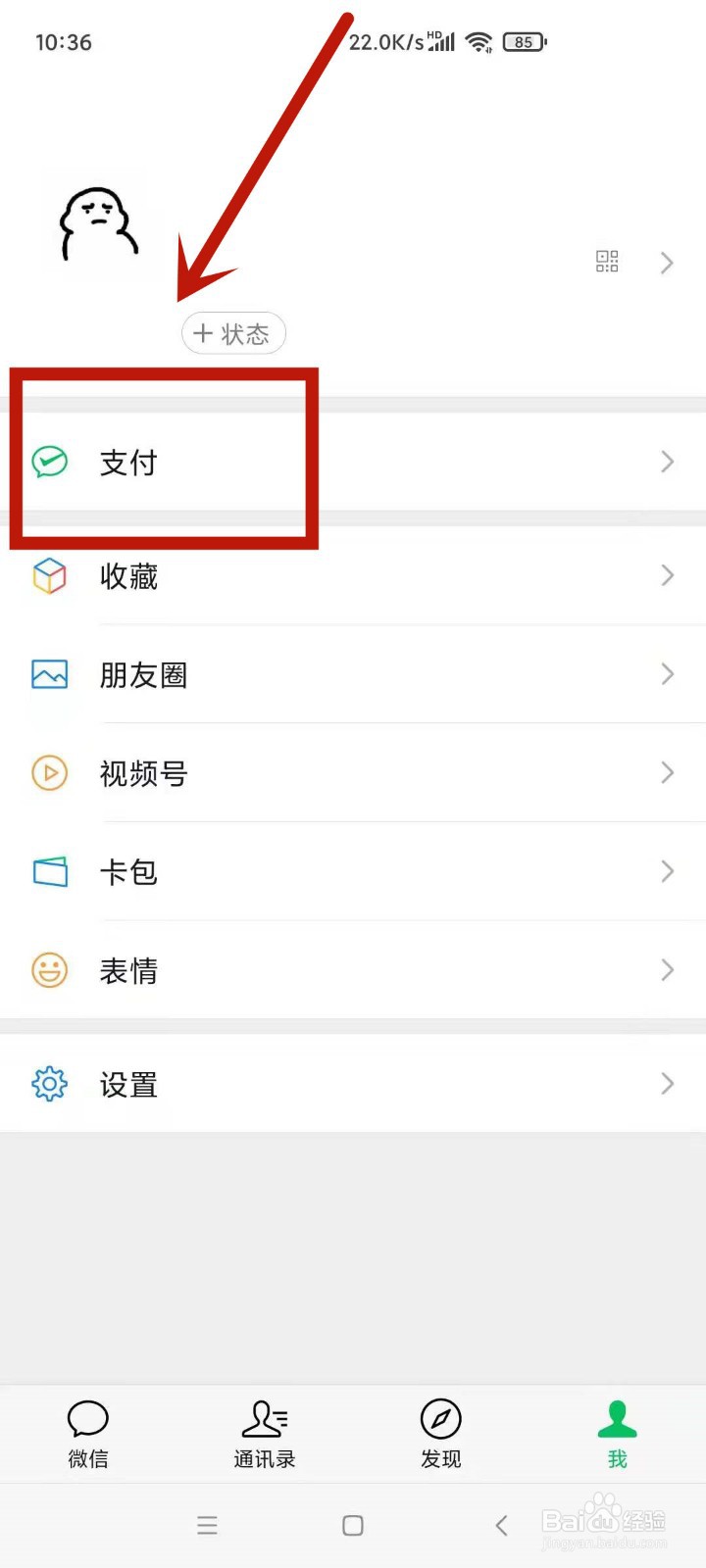Open the 卡包 Cards wallet icon
Screen dimensions: 706x1568
click(49, 871)
